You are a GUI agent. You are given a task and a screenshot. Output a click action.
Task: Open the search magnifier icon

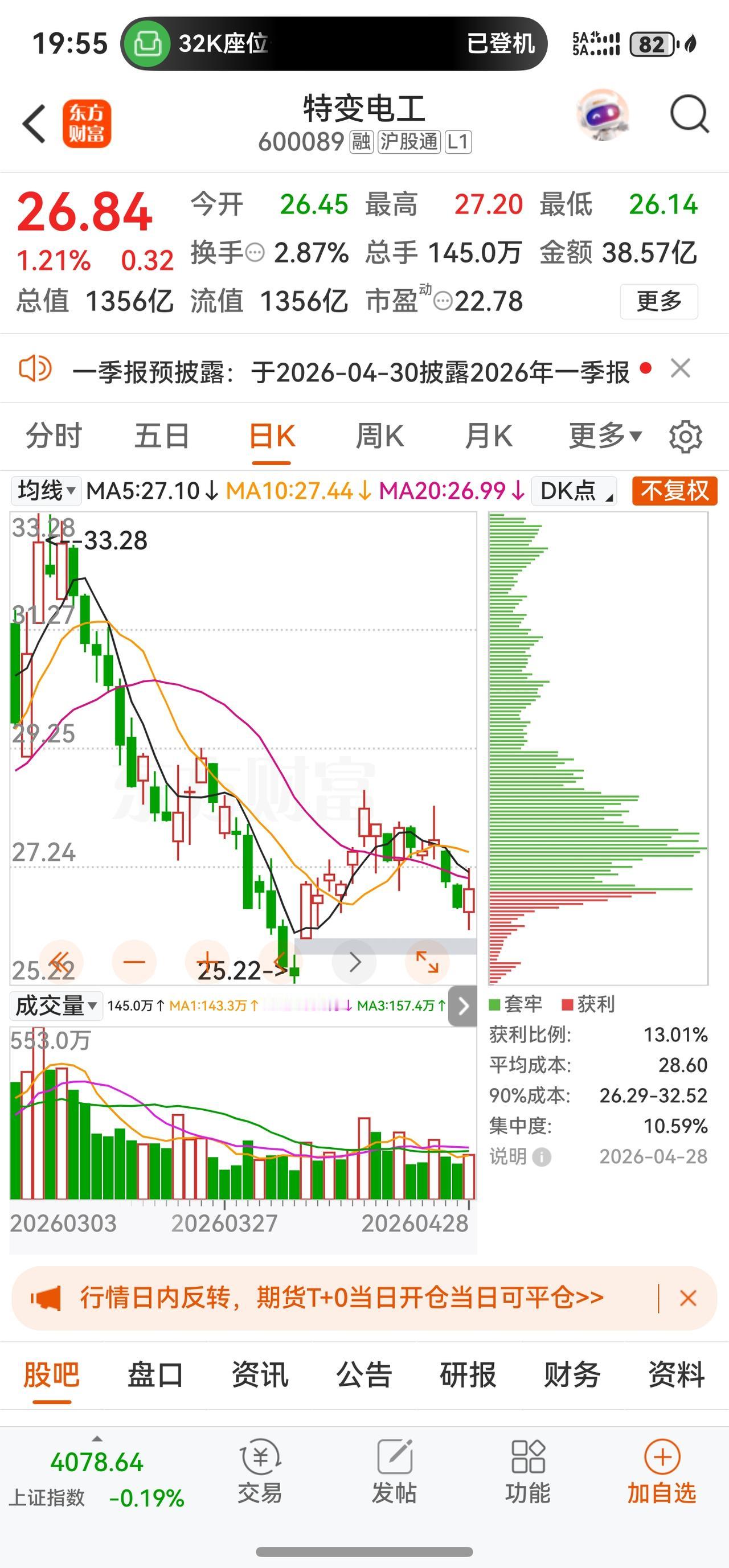click(689, 114)
